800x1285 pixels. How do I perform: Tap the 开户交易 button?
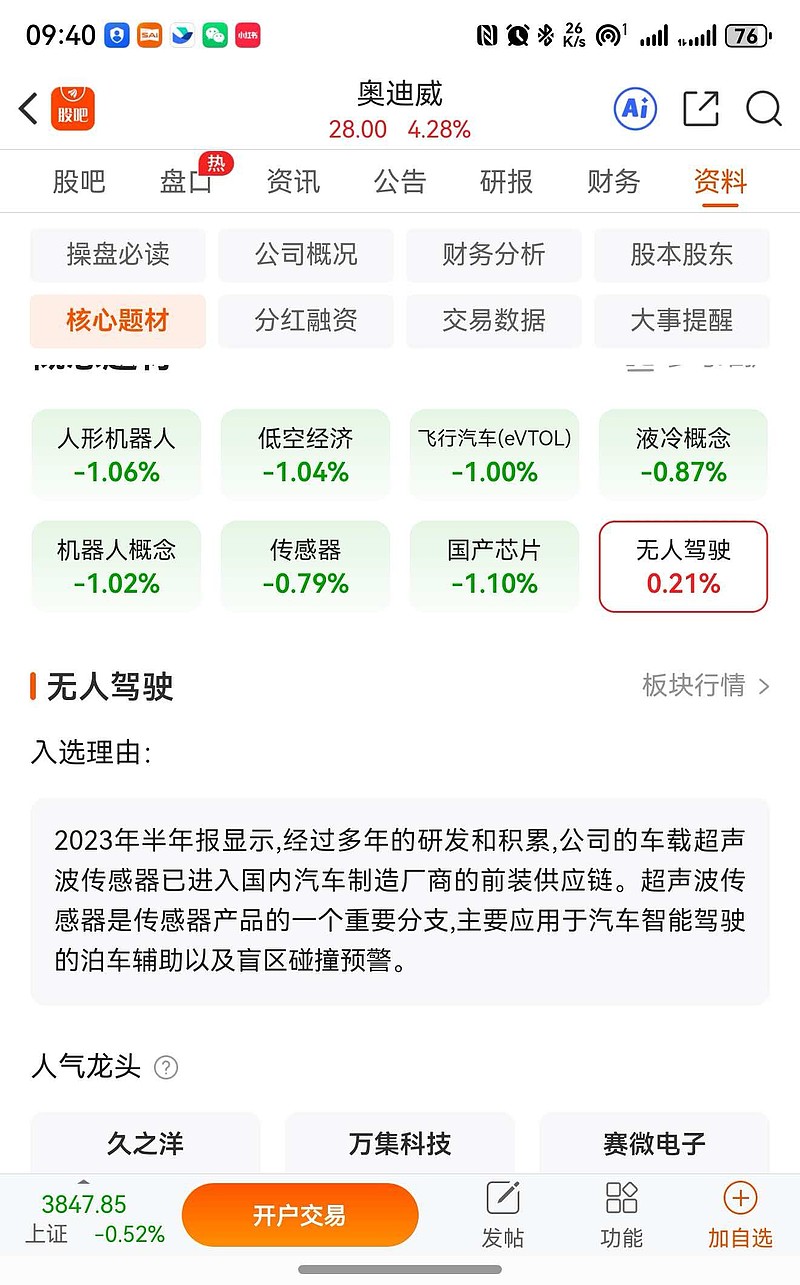300,1212
